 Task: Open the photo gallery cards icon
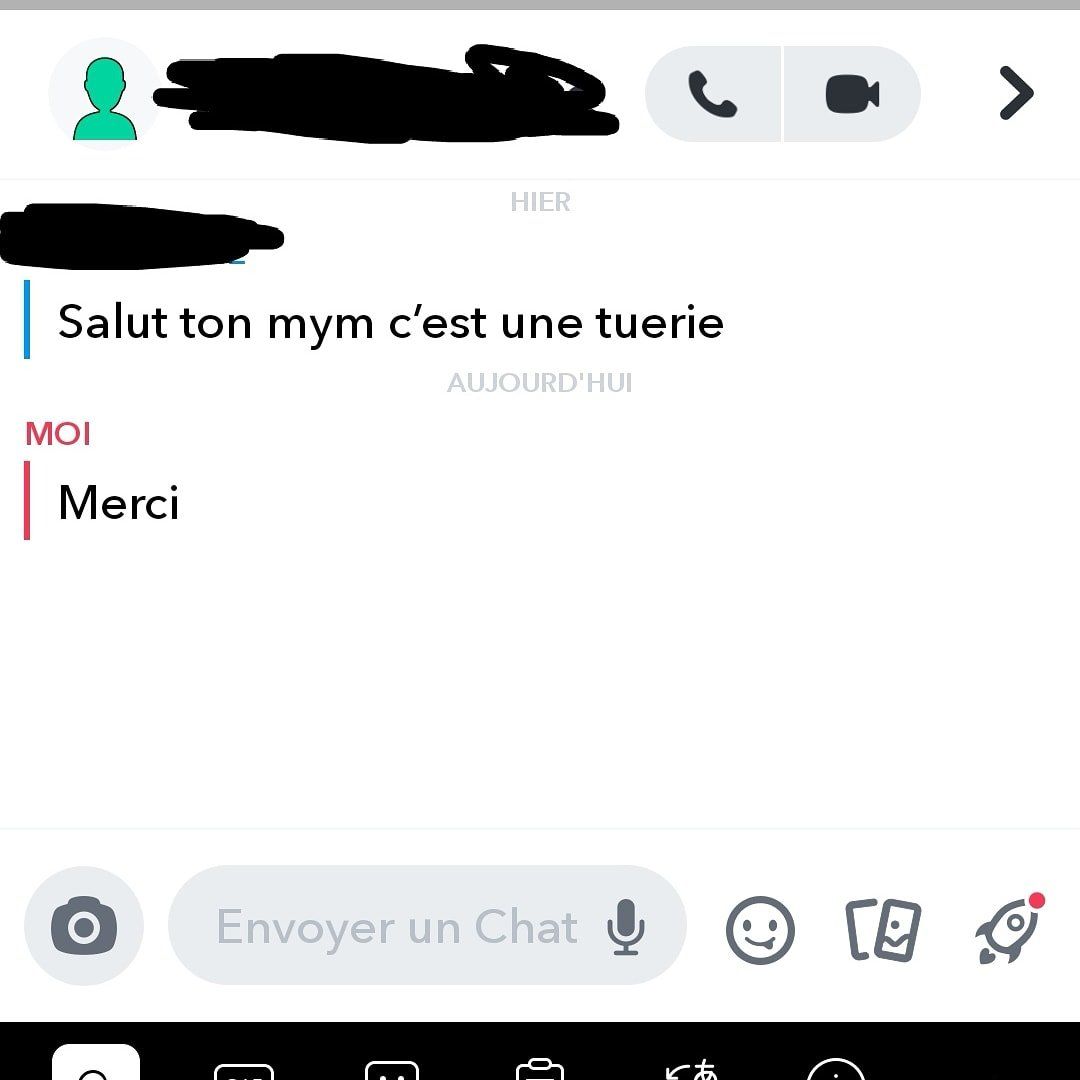[x=883, y=930]
